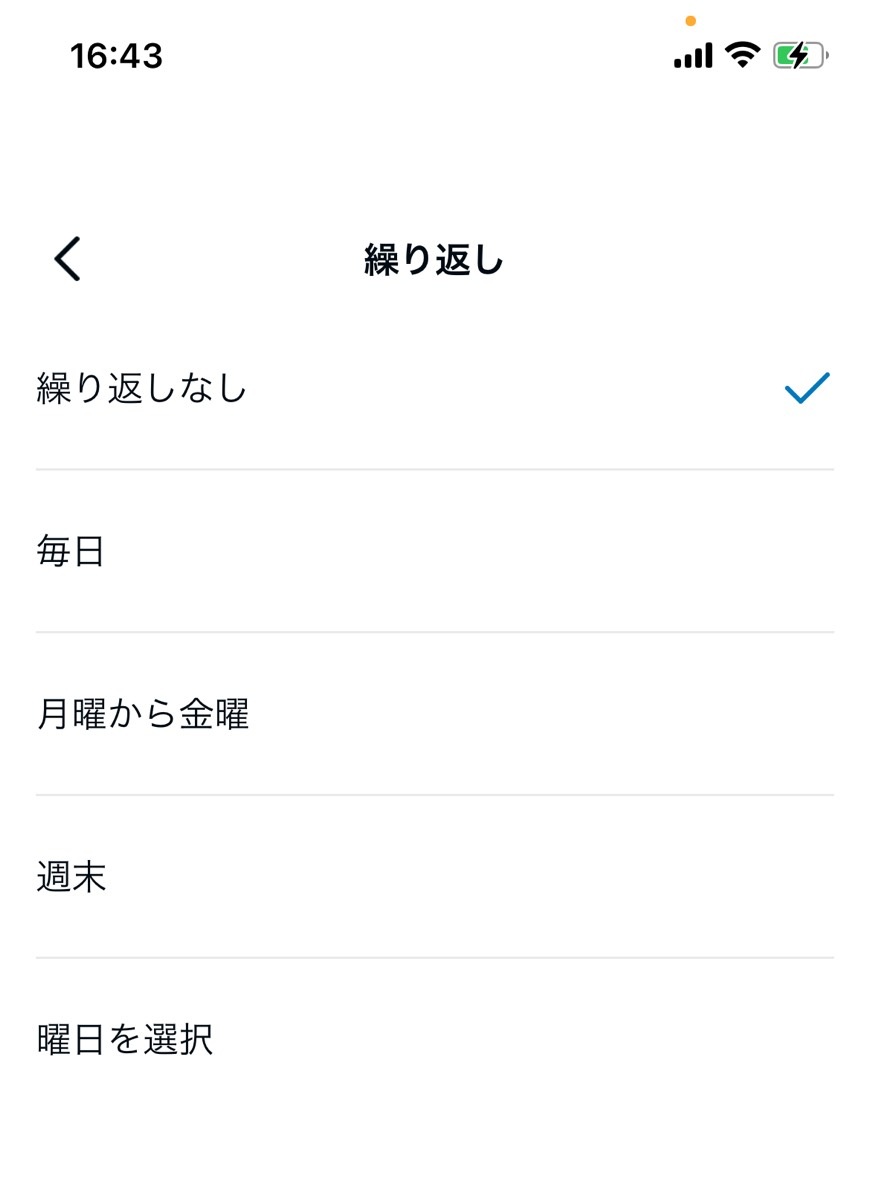870x1189 pixels.
Task: Select the 毎日 repeat option
Action: 70,551
